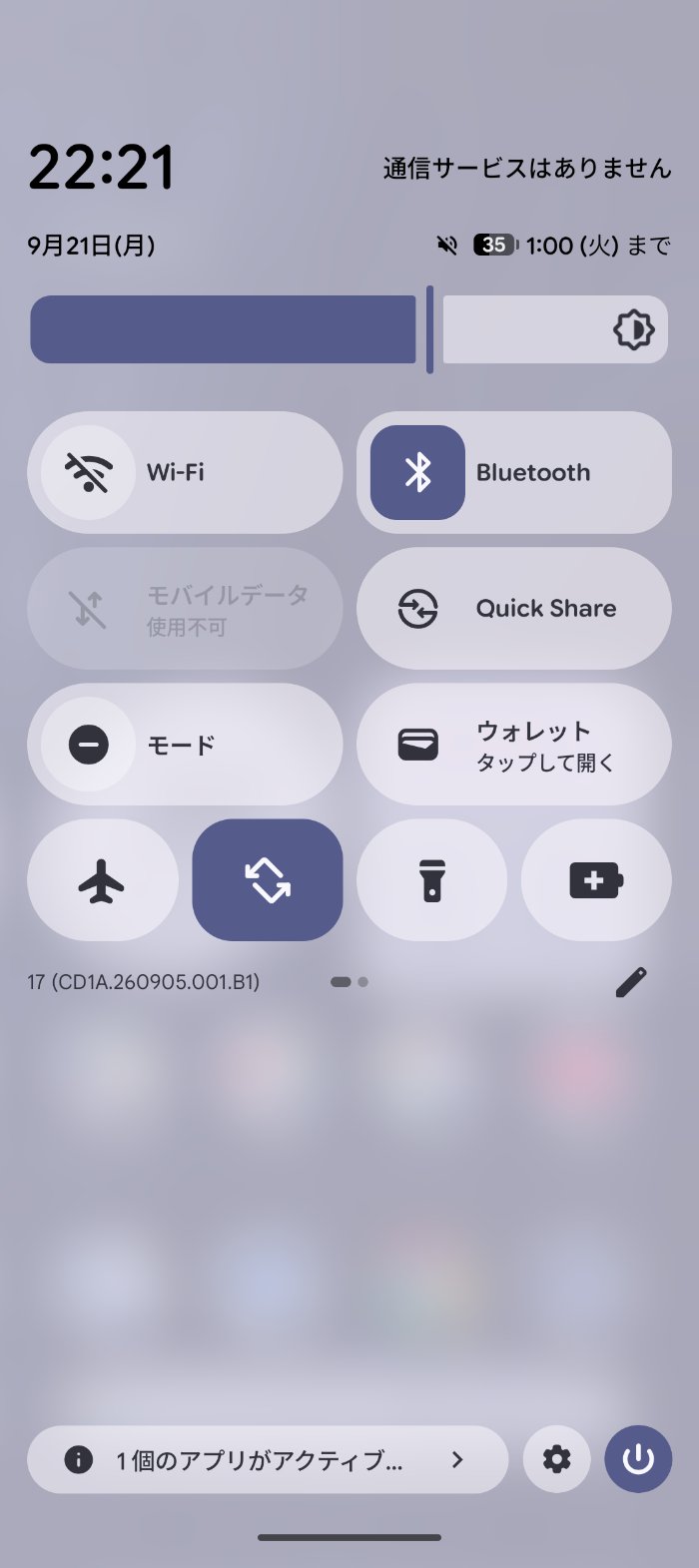The image size is (699, 1568).
Task: Turn on the flashlight
Action: pyautogui.click(x=431, y=880)
